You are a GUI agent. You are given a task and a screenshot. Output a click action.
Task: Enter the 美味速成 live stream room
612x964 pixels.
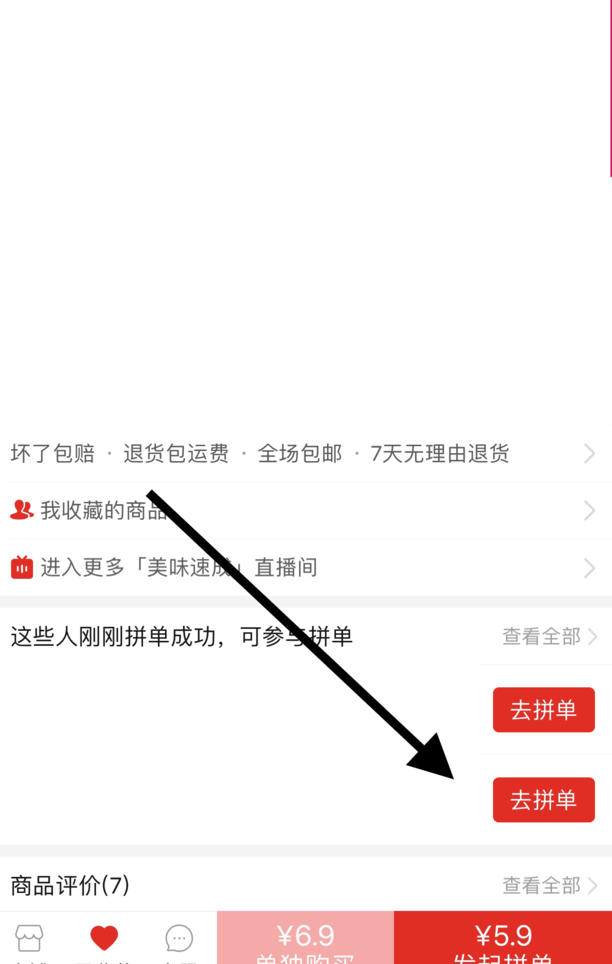[300, 568]
